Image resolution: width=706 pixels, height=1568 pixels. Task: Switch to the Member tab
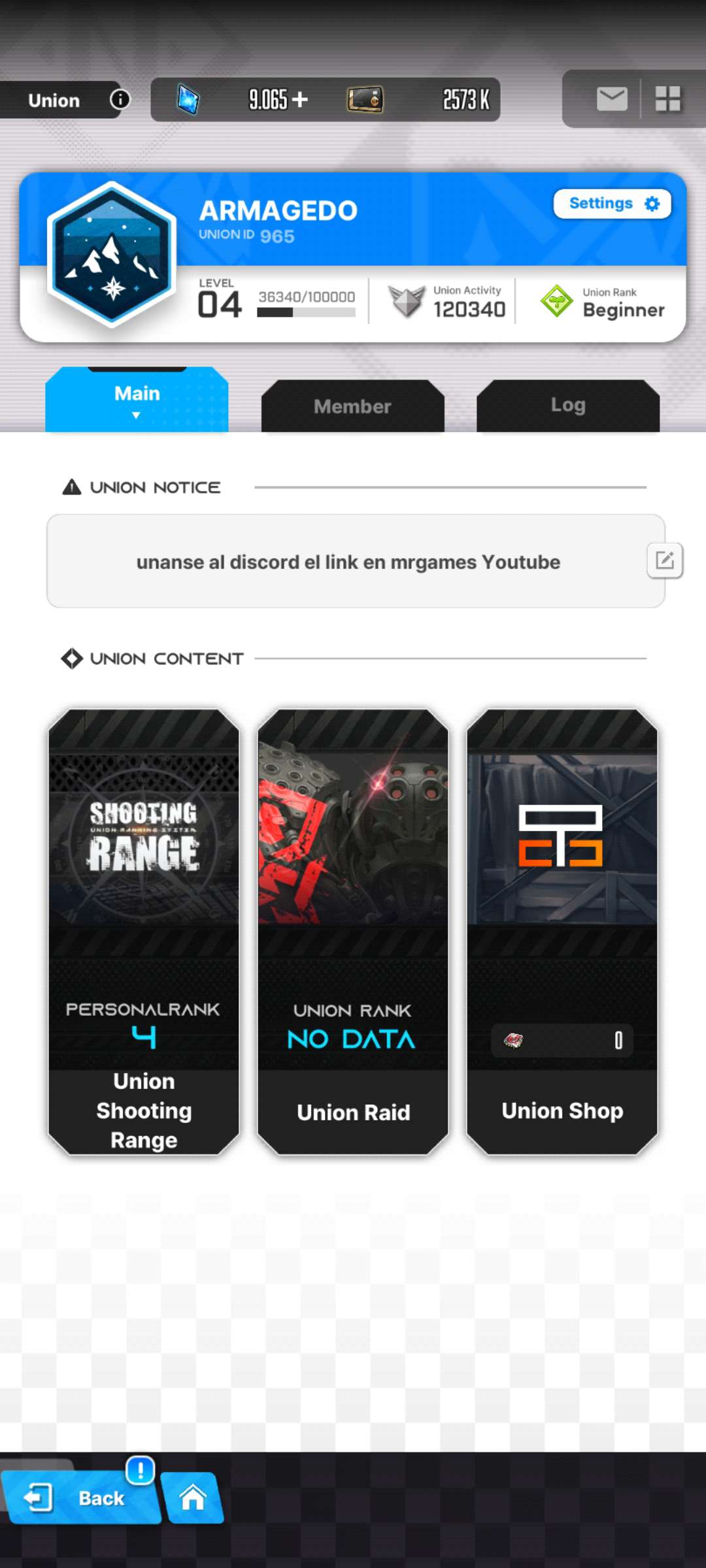coord(352,406)
